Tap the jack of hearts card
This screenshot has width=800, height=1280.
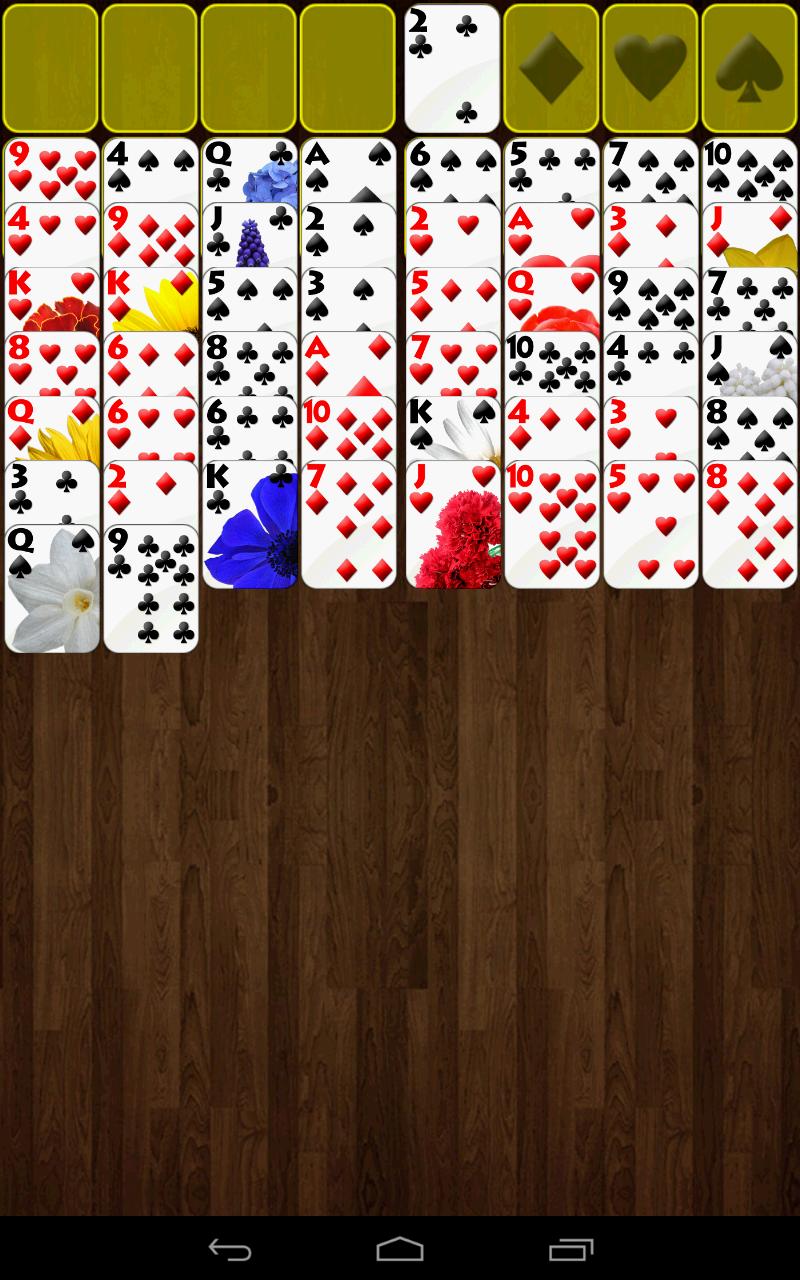click(453, 525)
